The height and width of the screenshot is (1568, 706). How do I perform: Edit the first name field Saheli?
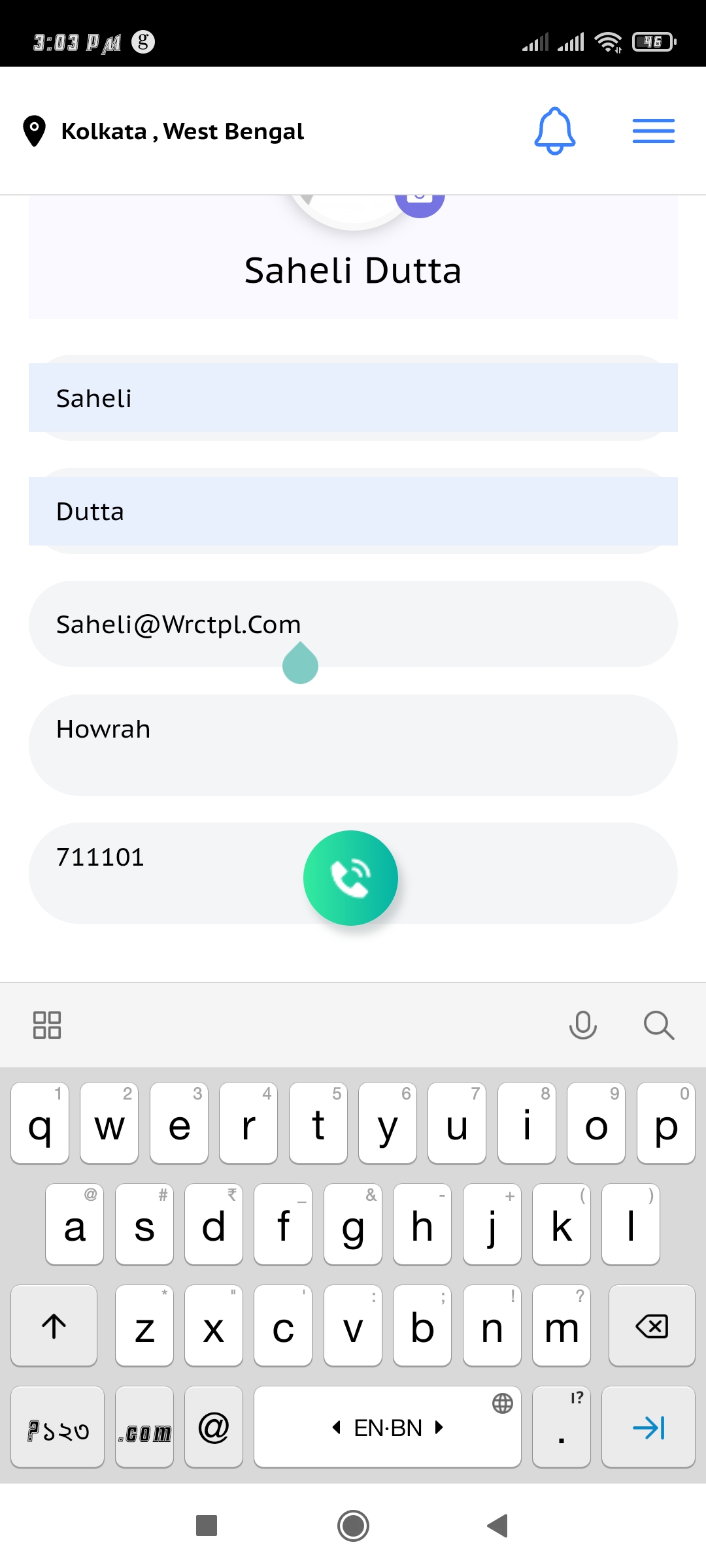pos(353,398)
